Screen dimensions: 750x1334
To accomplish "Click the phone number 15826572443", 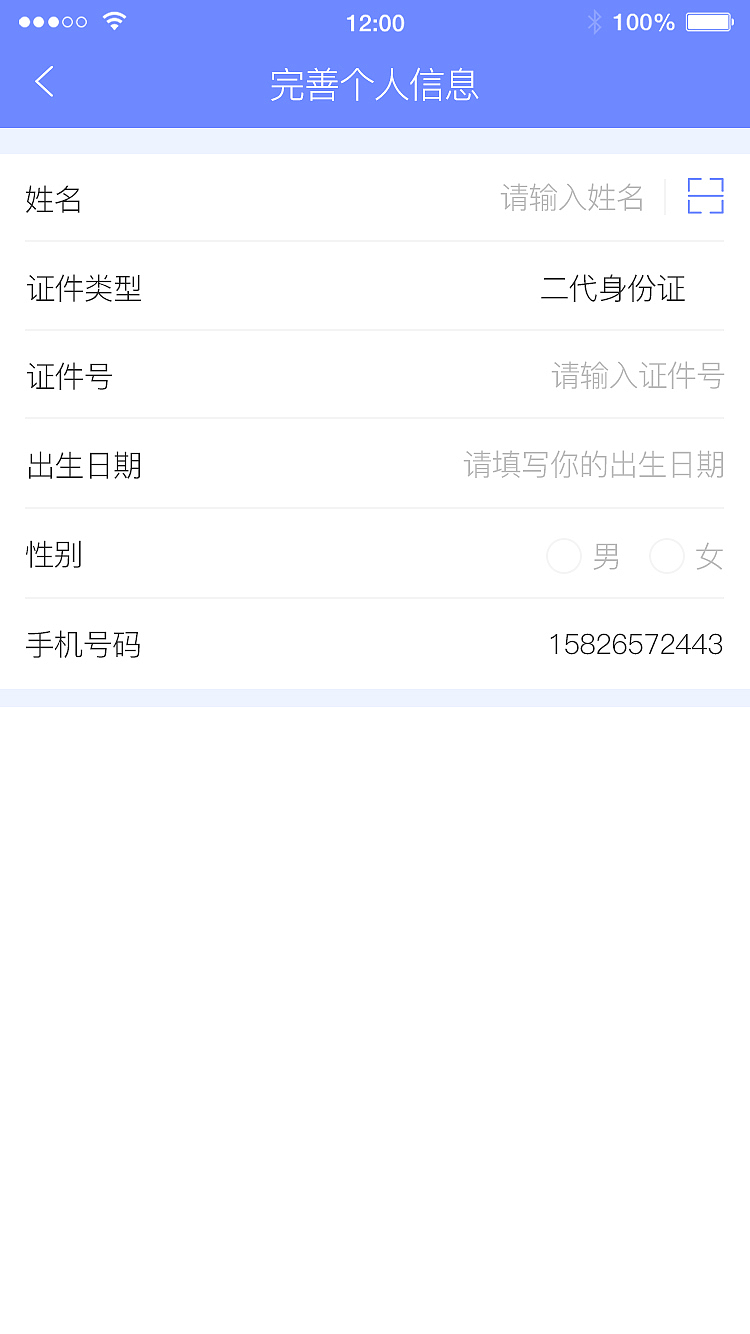I will pyautogui.click(x=634, y=645).
